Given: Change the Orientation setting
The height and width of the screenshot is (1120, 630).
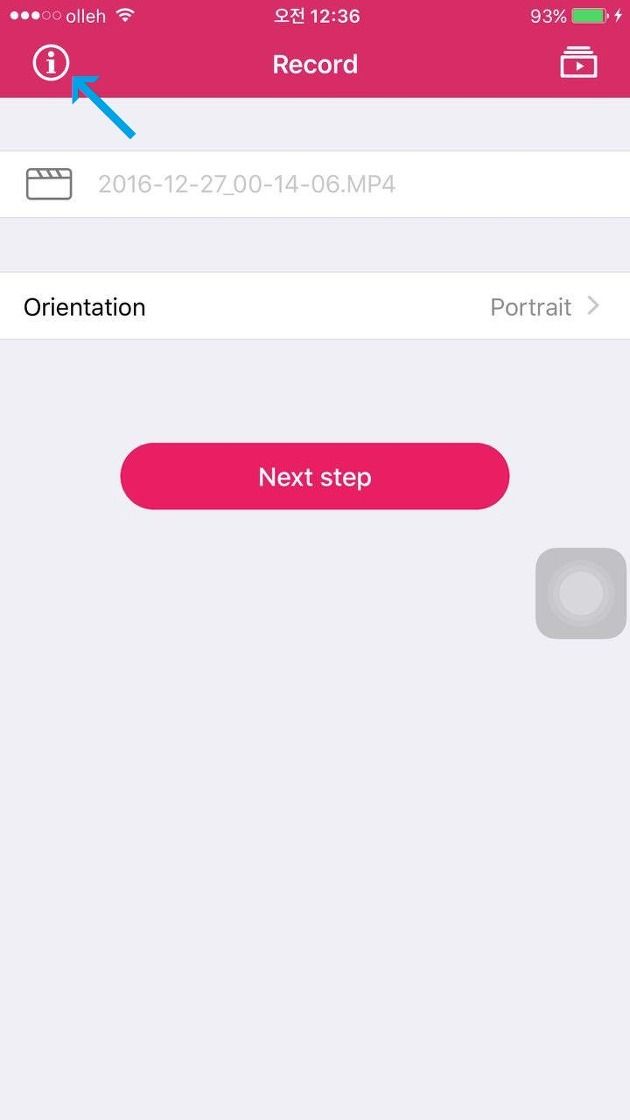Looking at the screenshot, I should coord(315,306).
